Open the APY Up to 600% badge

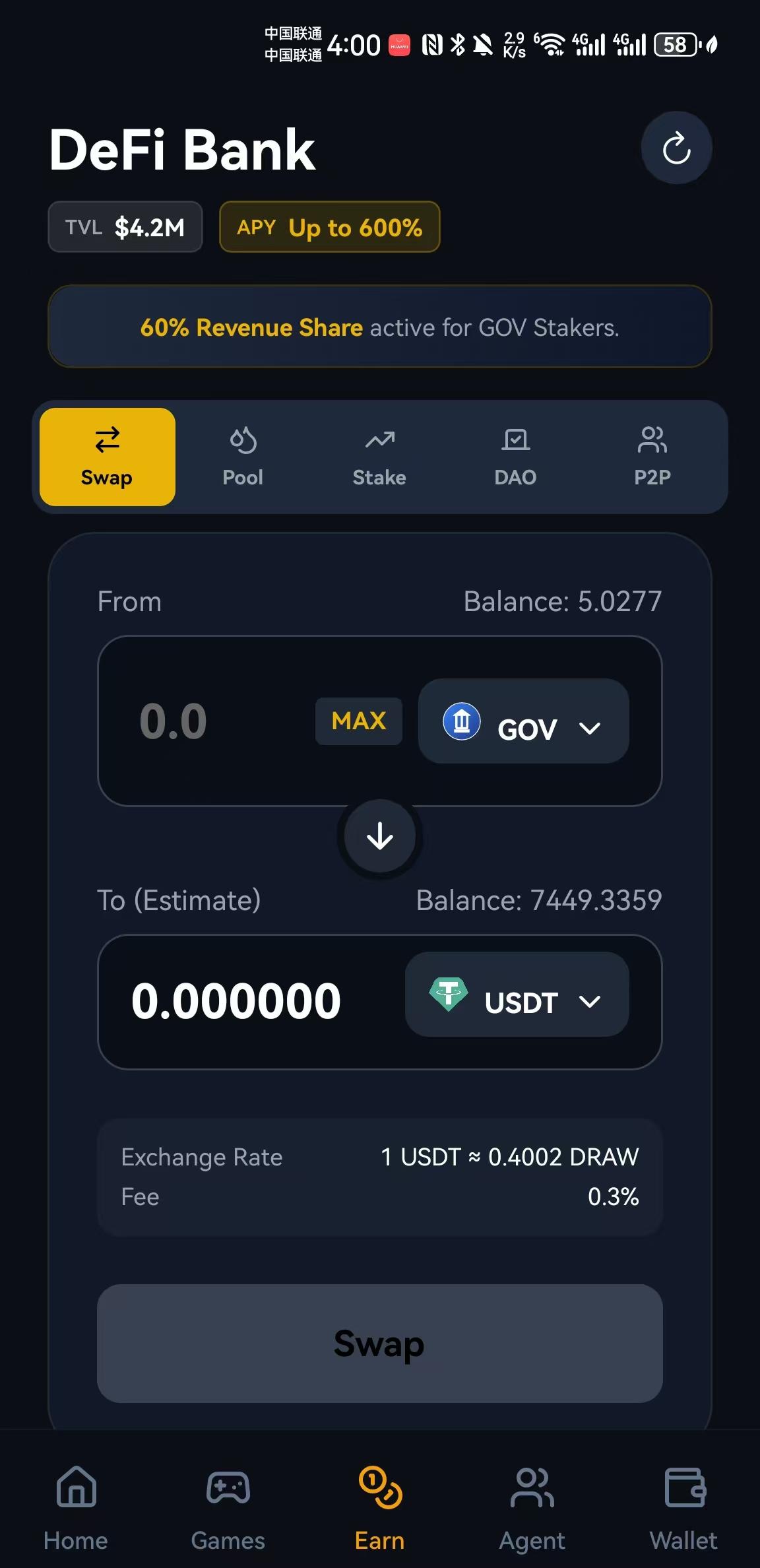pos(329,227)
